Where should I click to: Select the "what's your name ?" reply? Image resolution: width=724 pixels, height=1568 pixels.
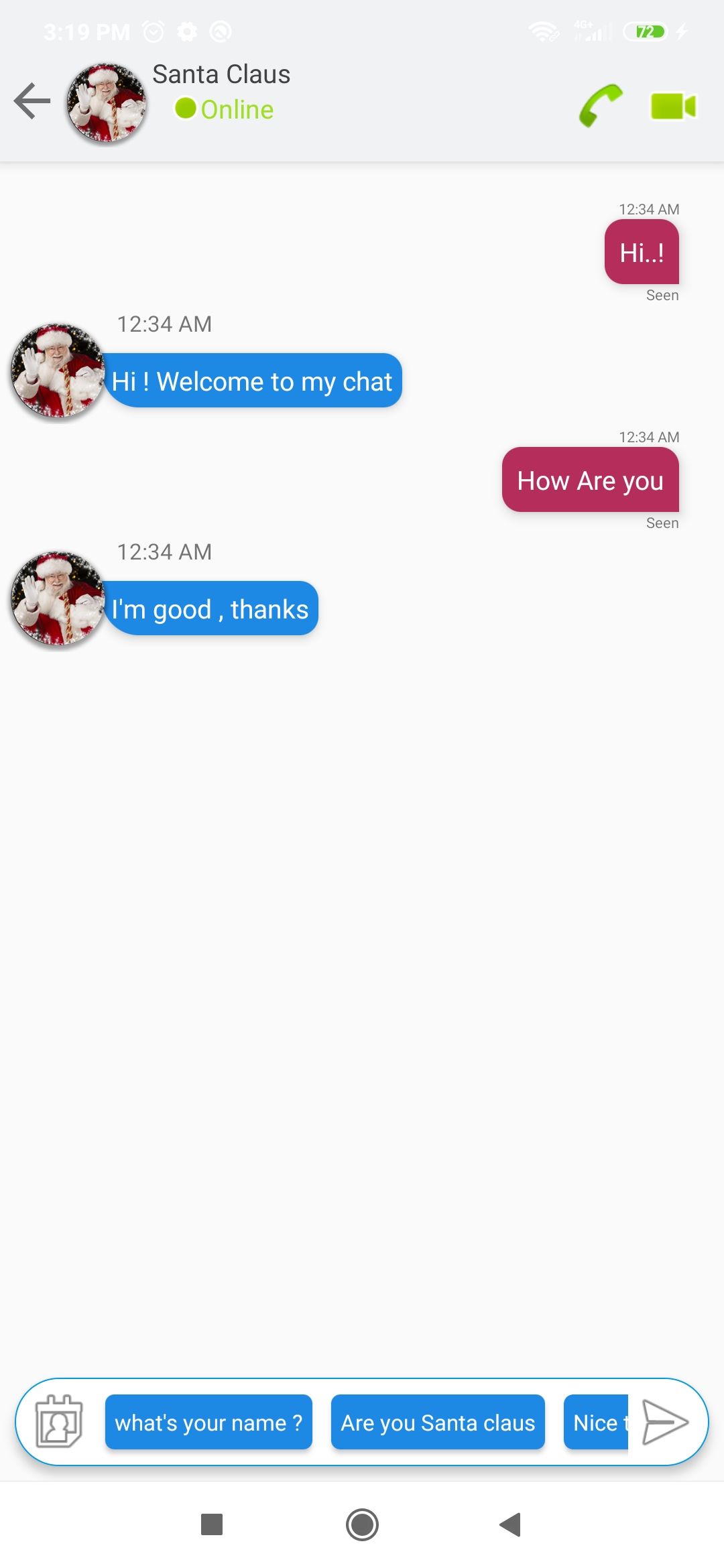point(208,1422)
